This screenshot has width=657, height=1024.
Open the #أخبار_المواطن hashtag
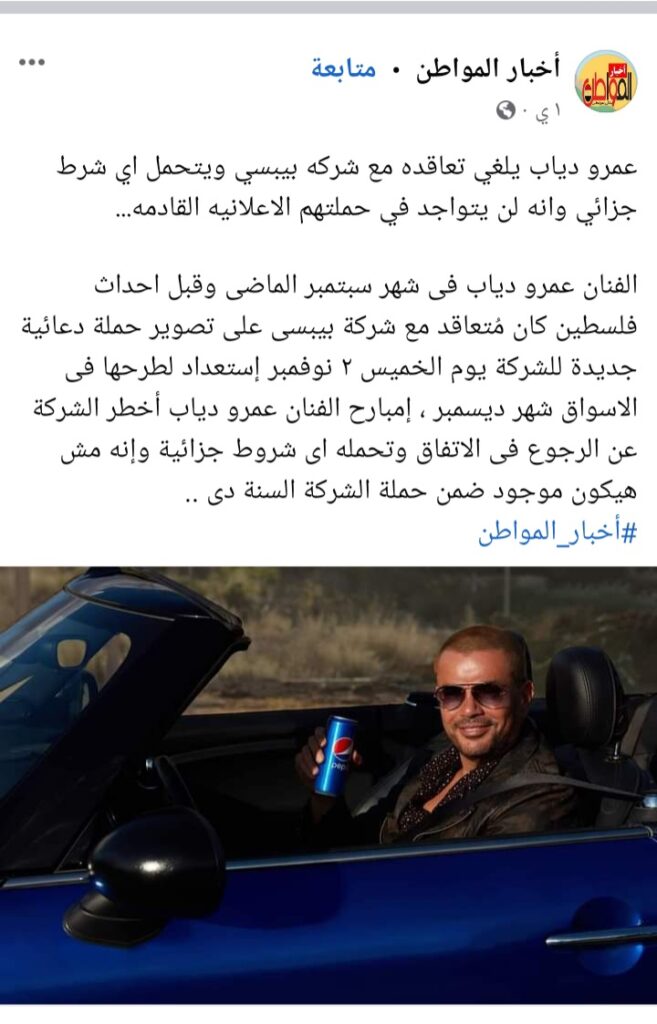(x=557, y=531)
